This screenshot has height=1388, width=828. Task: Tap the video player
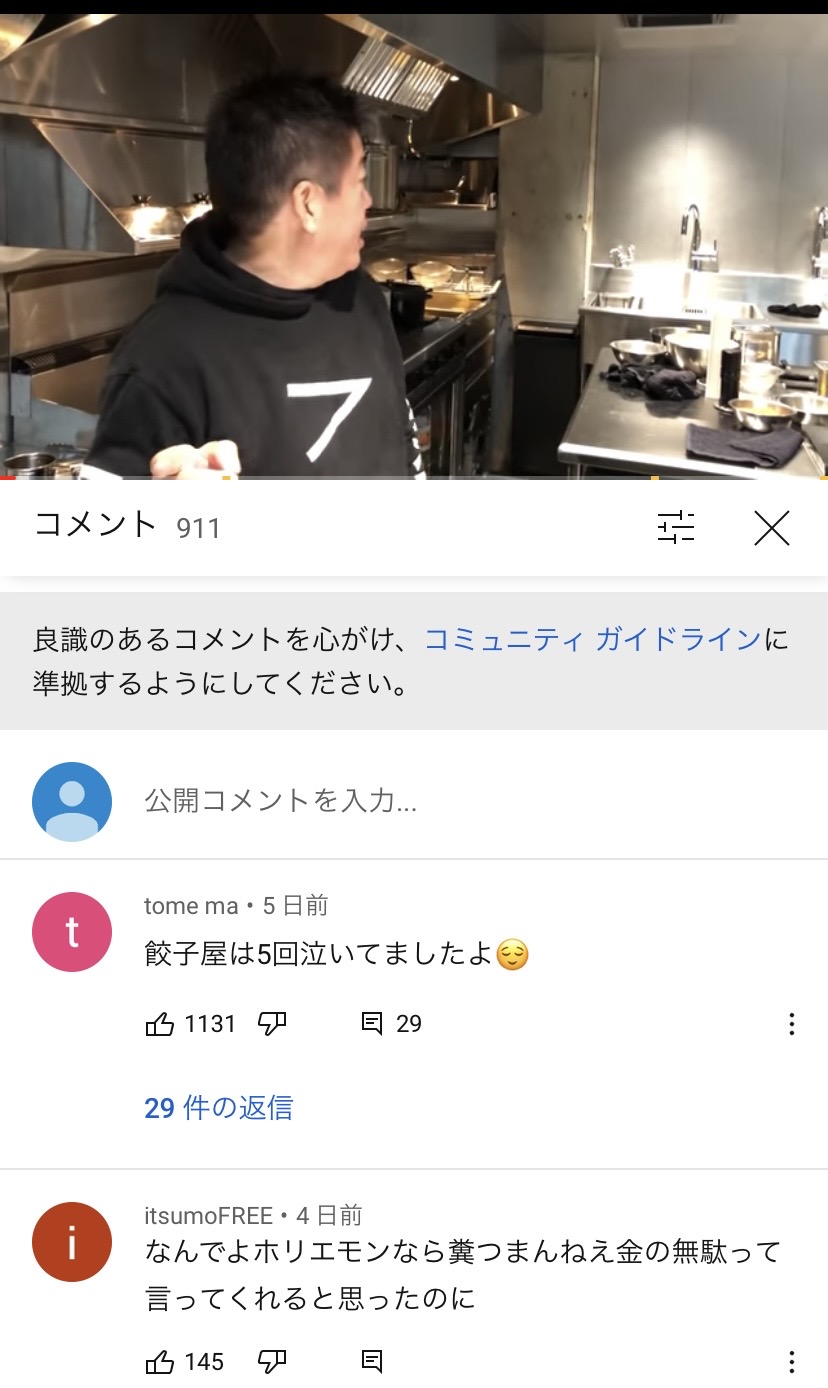pyautogui.click(x=414, y=245)
